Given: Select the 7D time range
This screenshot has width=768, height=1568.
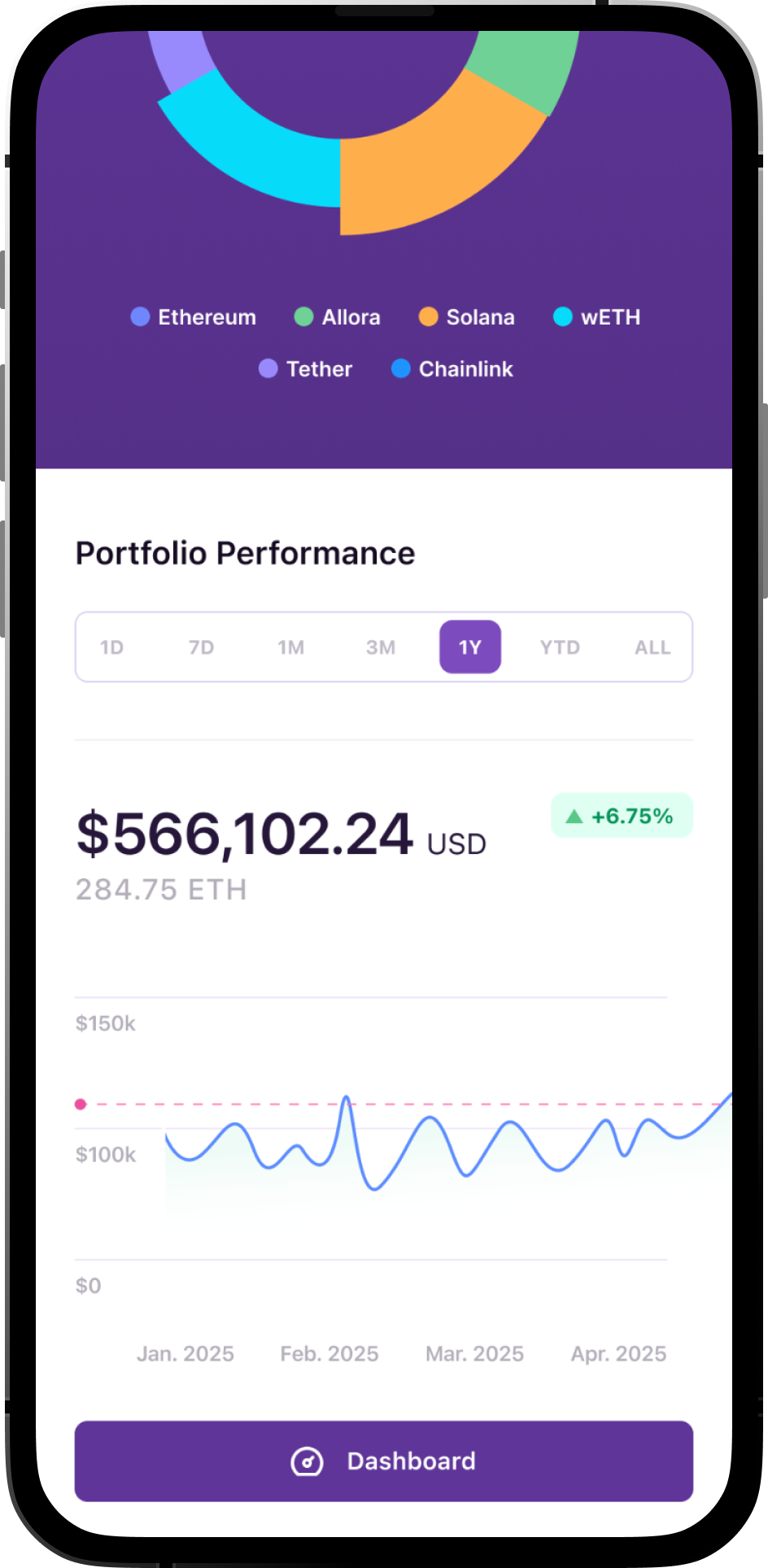Looking at the screenshot, I should [202, 647].
